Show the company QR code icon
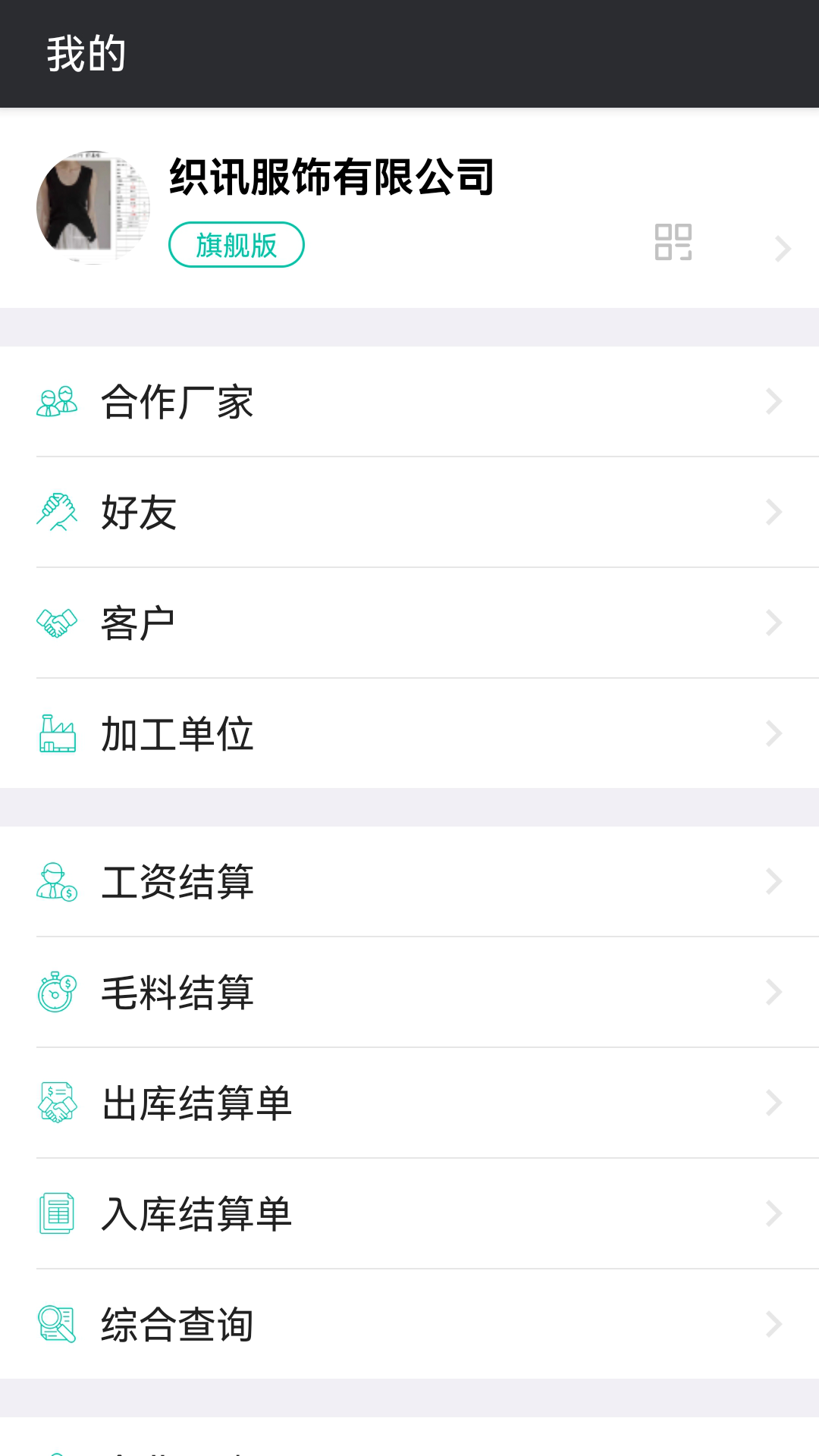The image size is (819, 1456). coord(673,242)
